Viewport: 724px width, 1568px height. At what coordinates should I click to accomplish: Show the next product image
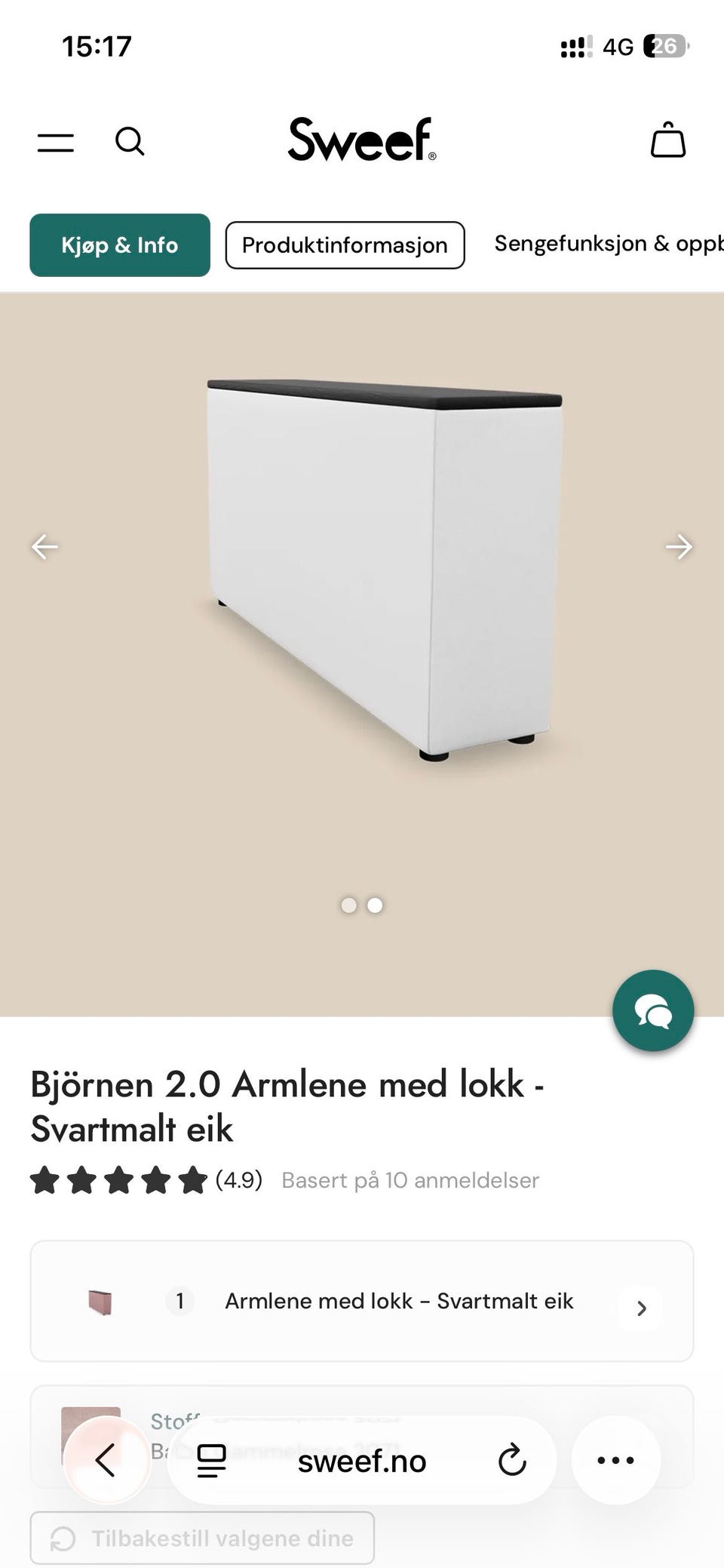[x=679, y=546]
